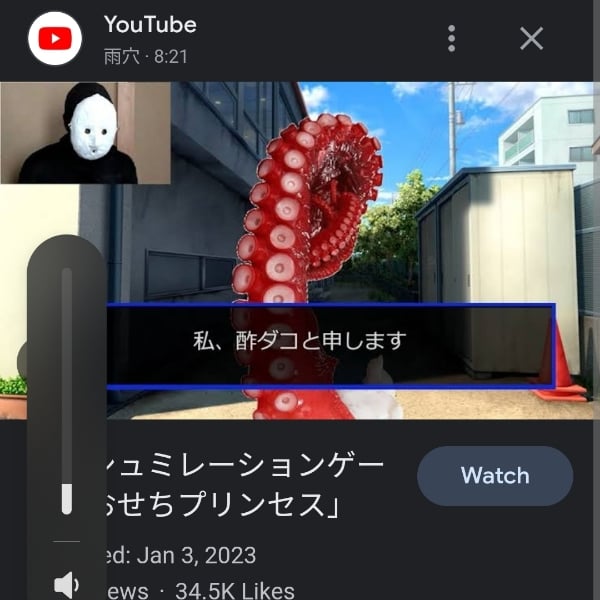Close the YouTube preview card
The height and width of the screenshot is (600, 600).
[532, 39]
